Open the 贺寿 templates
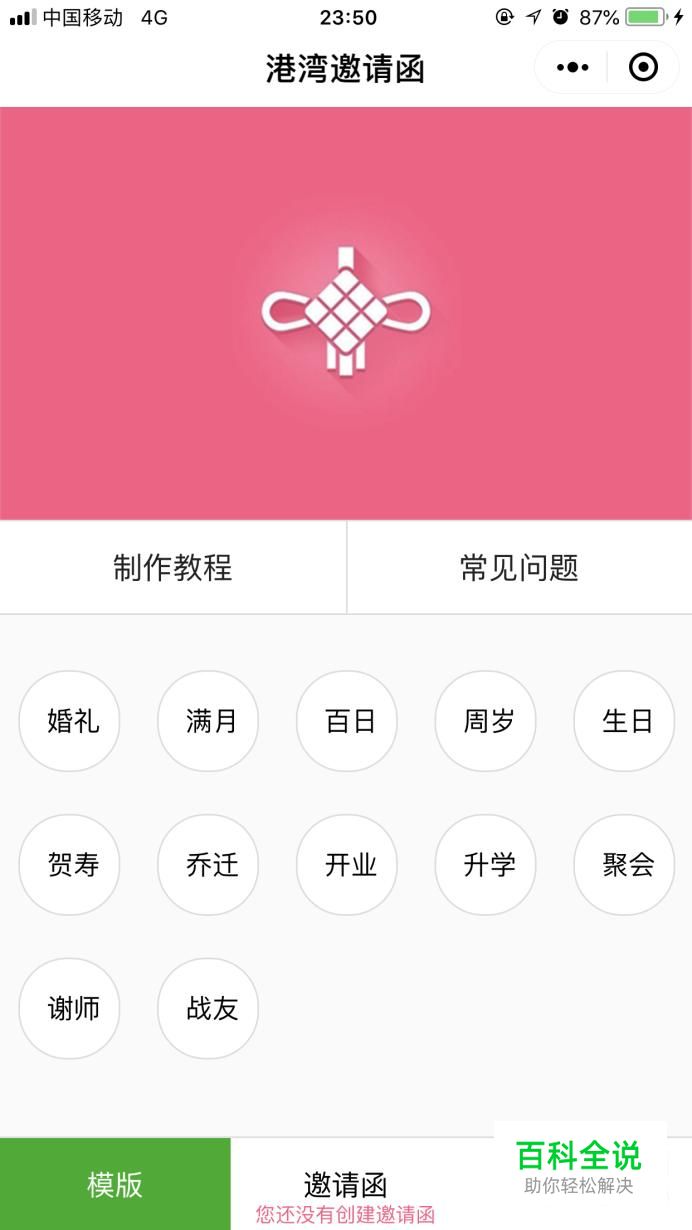This screenshot has height=1230, width=692. [69, 865]
